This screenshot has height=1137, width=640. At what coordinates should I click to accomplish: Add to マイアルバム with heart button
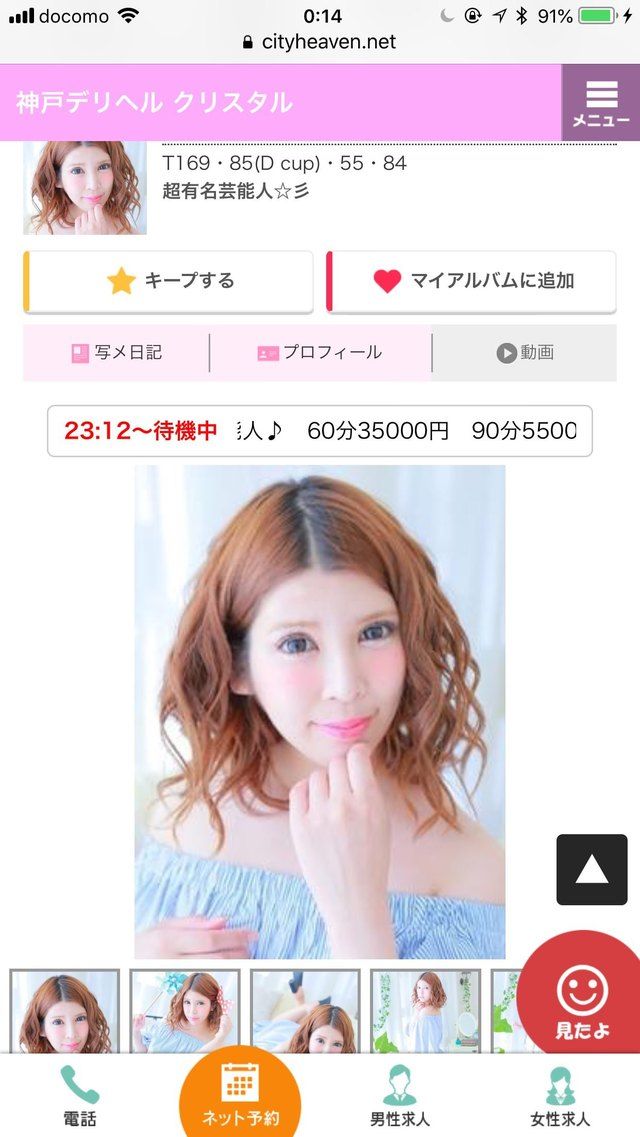[472, 281]
